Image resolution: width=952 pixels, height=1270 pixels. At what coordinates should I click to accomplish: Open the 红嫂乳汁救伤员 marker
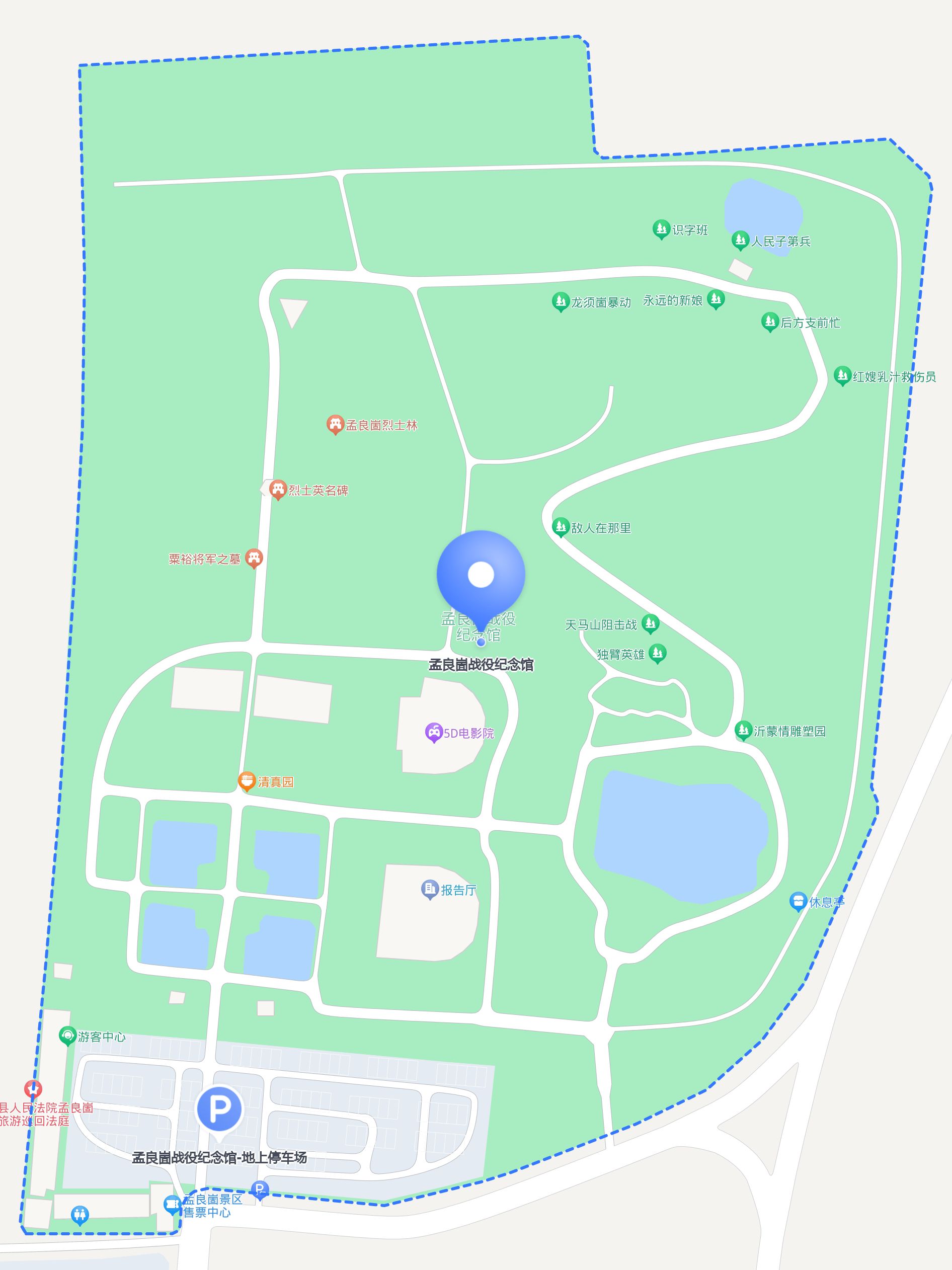(842, 375)
